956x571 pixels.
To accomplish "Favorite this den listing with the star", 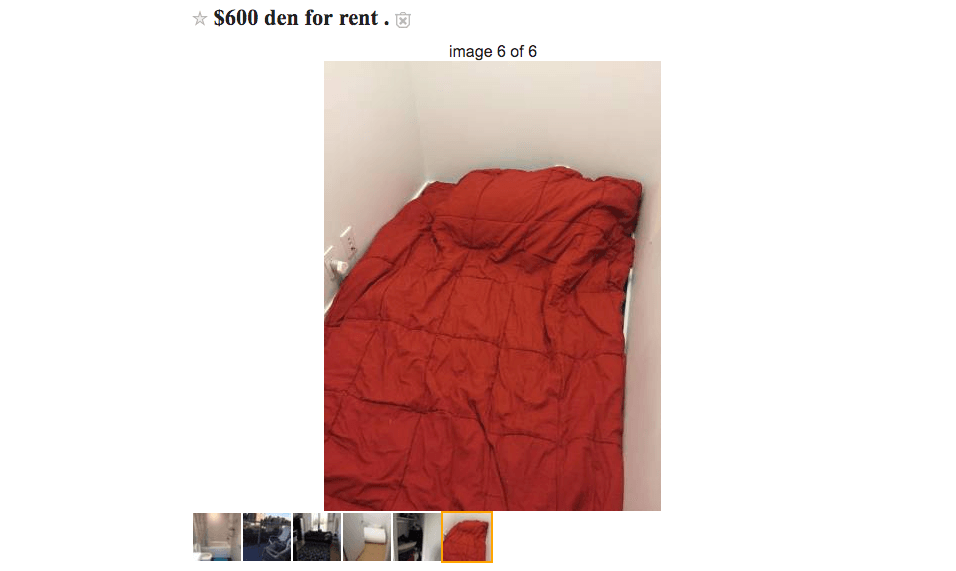I will pyautogui.click(x=199, y=19).
